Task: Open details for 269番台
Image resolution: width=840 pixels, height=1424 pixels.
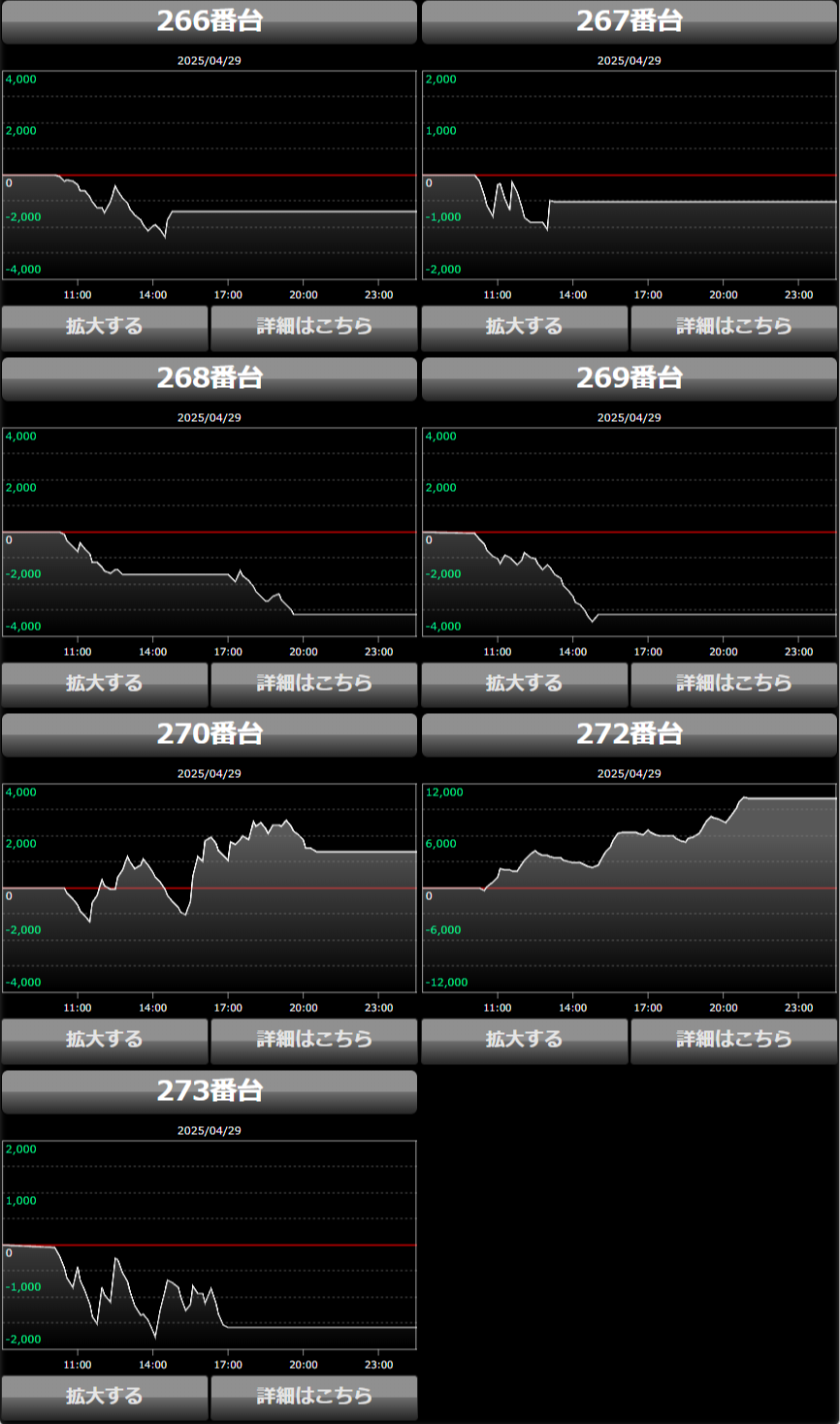Action: (734, 685)
